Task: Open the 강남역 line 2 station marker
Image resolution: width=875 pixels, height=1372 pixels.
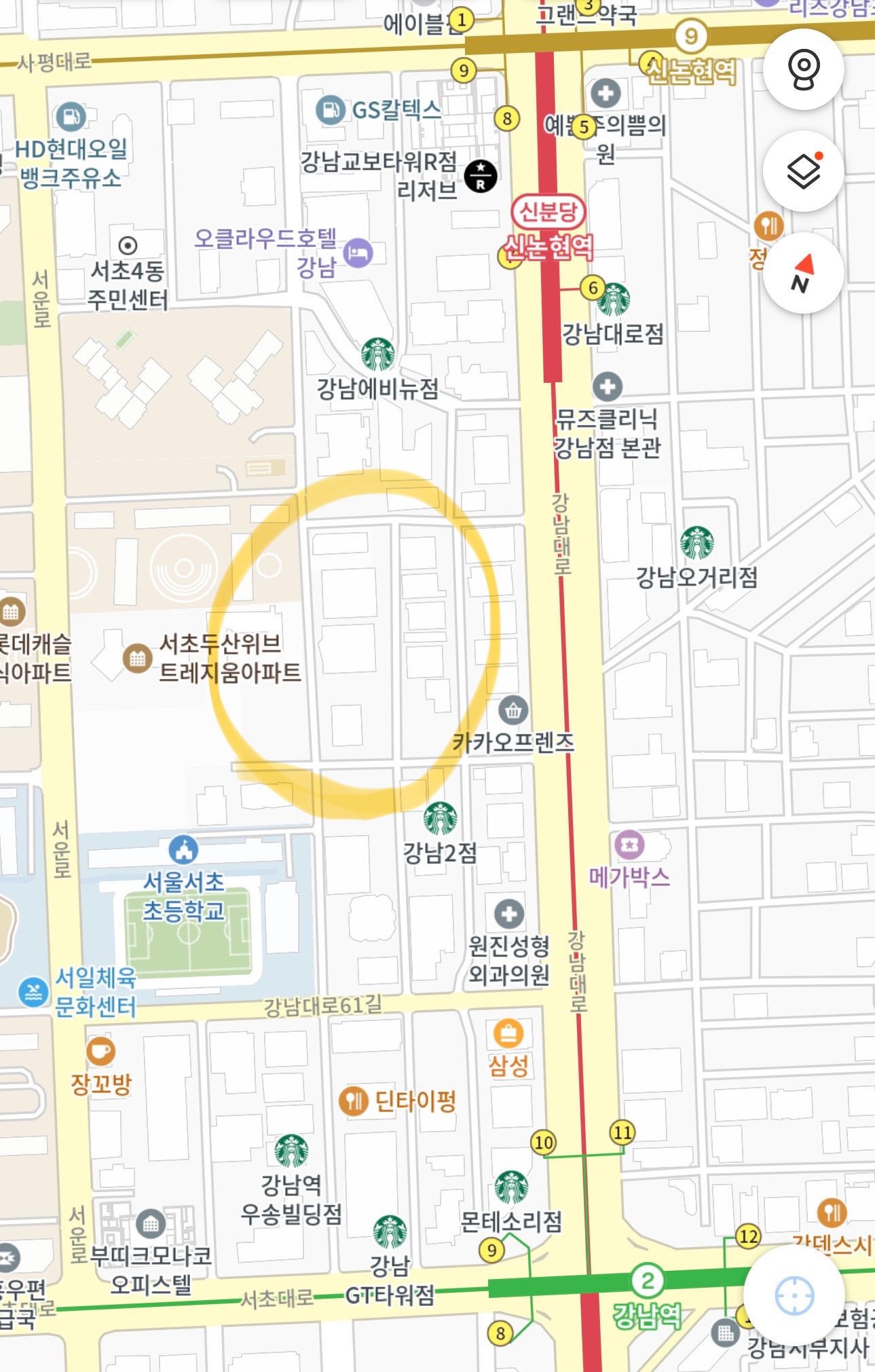Action: (648, 1281)
